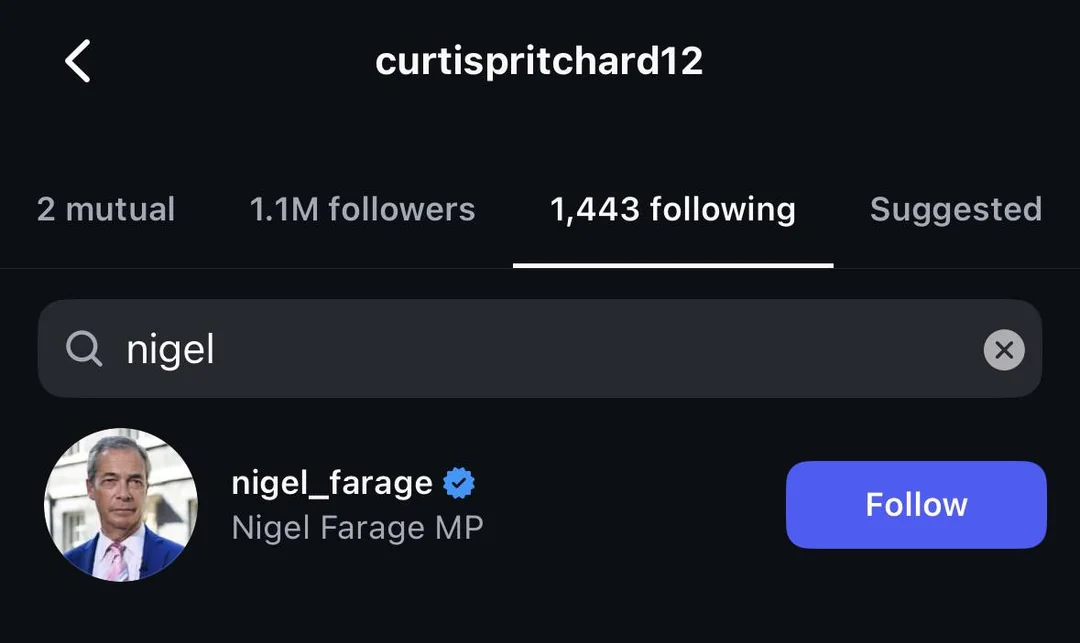Open the Suggested tab
The image size is (1080, 643).
pyautogui.click(x=955, y=209)
